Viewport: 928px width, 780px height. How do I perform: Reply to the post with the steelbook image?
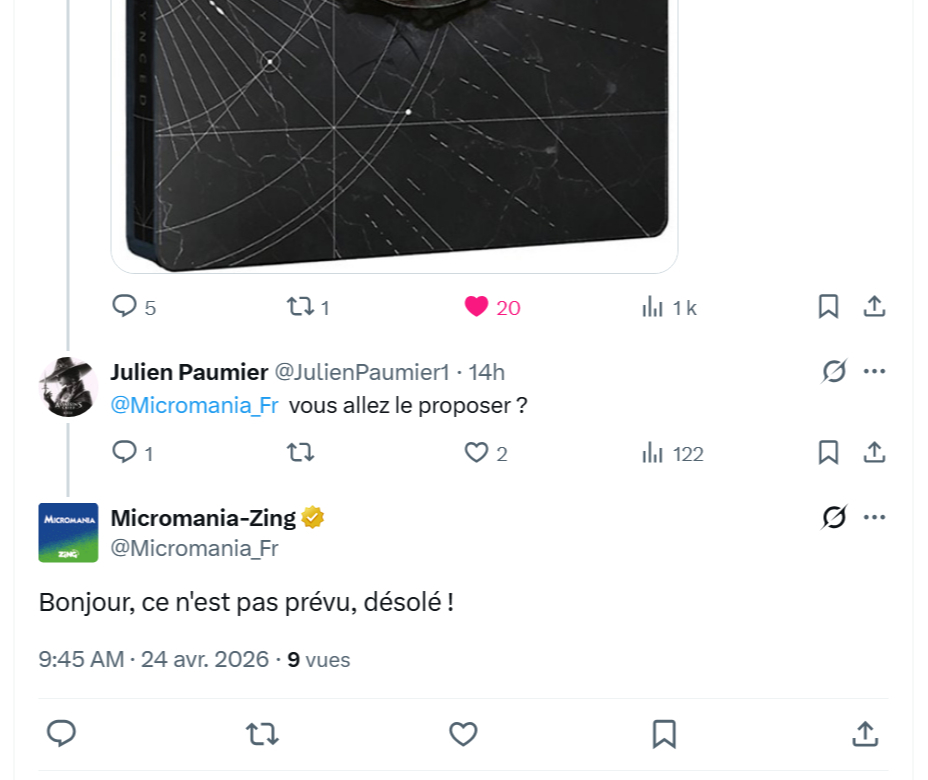click(124, 306)
